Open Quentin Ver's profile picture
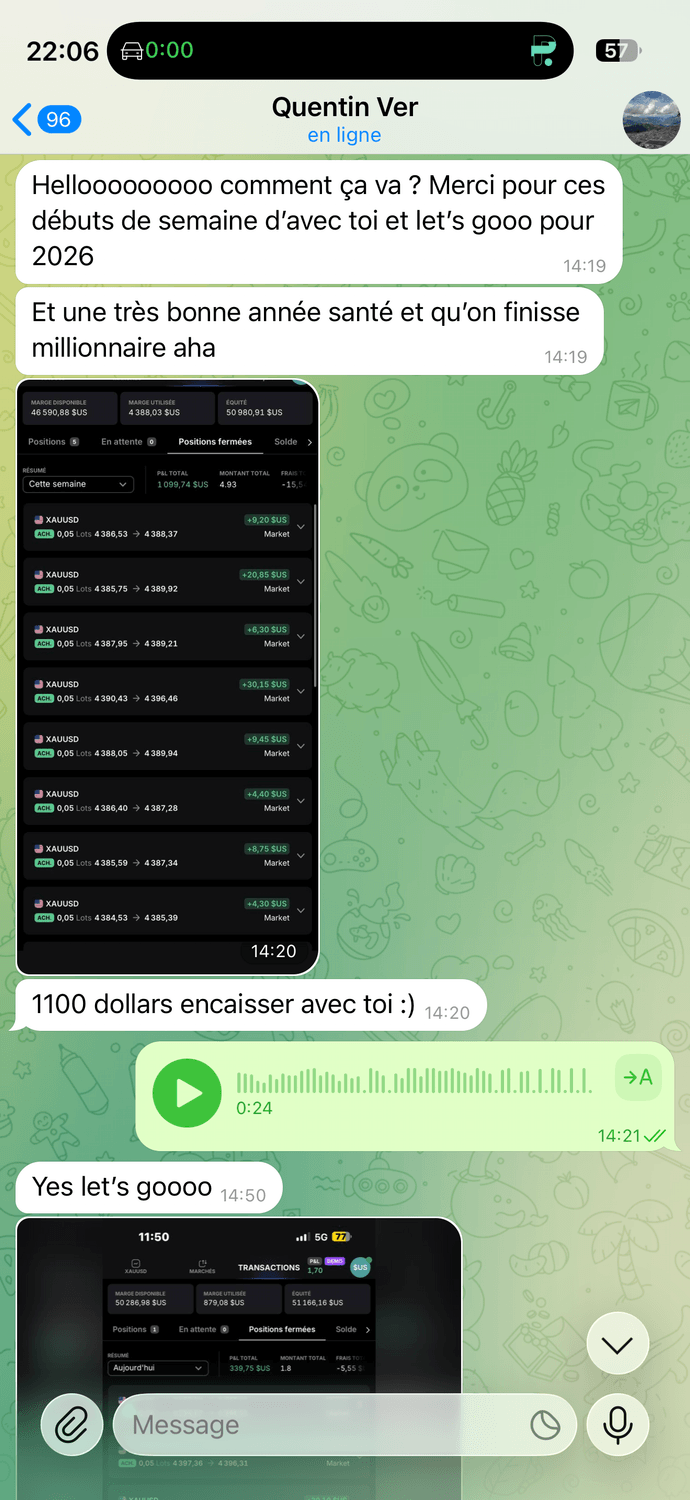The image size is (690, 1500). tap(651, 120)
